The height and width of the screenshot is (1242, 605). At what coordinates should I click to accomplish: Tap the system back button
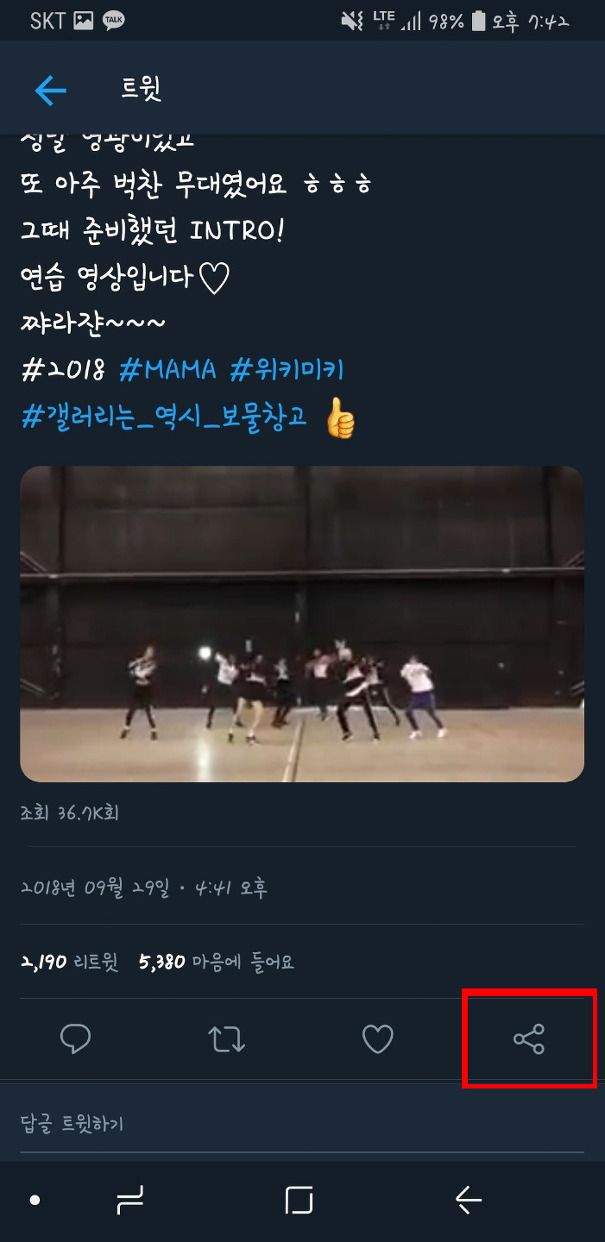[468, 1200]
